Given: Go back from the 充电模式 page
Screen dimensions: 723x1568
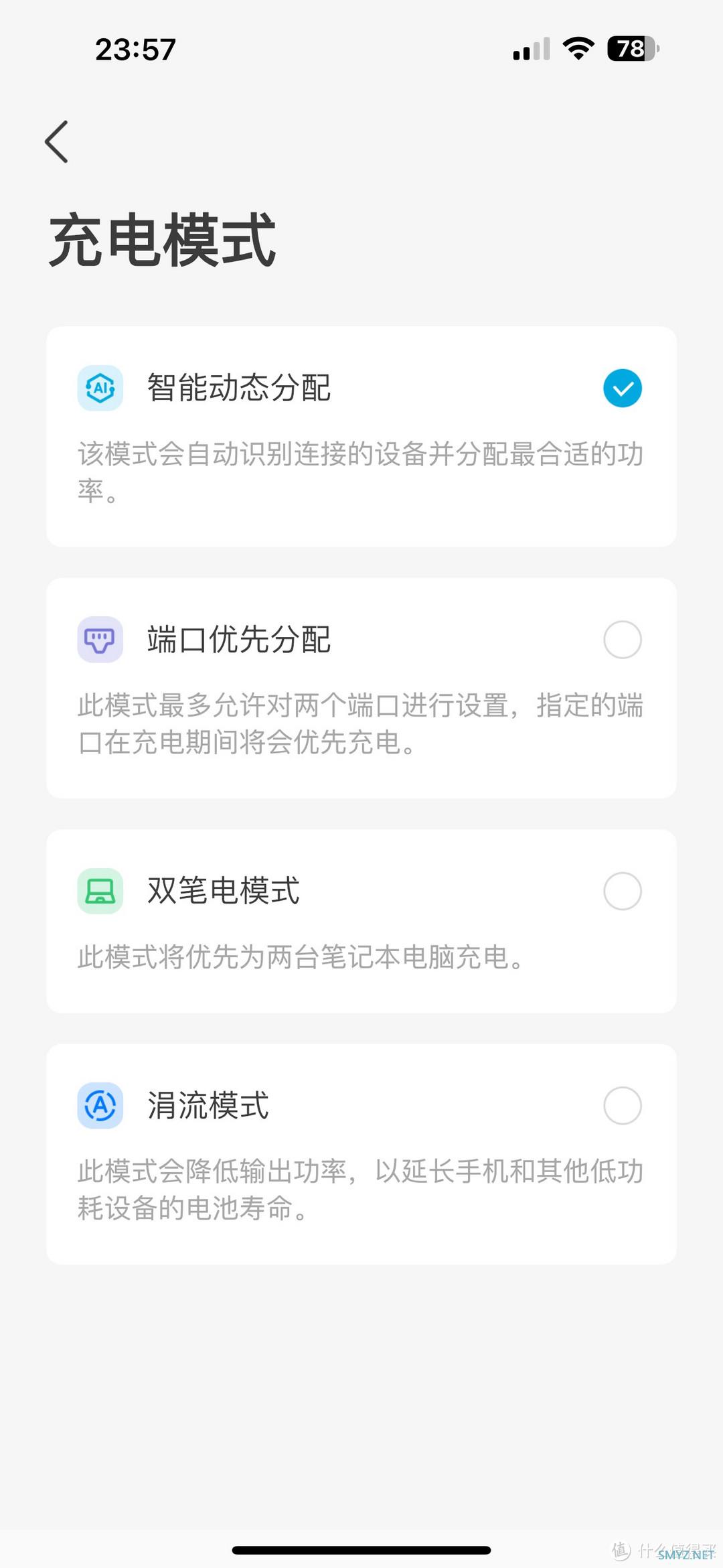Looking at the screenshot, I should (57, 141).
